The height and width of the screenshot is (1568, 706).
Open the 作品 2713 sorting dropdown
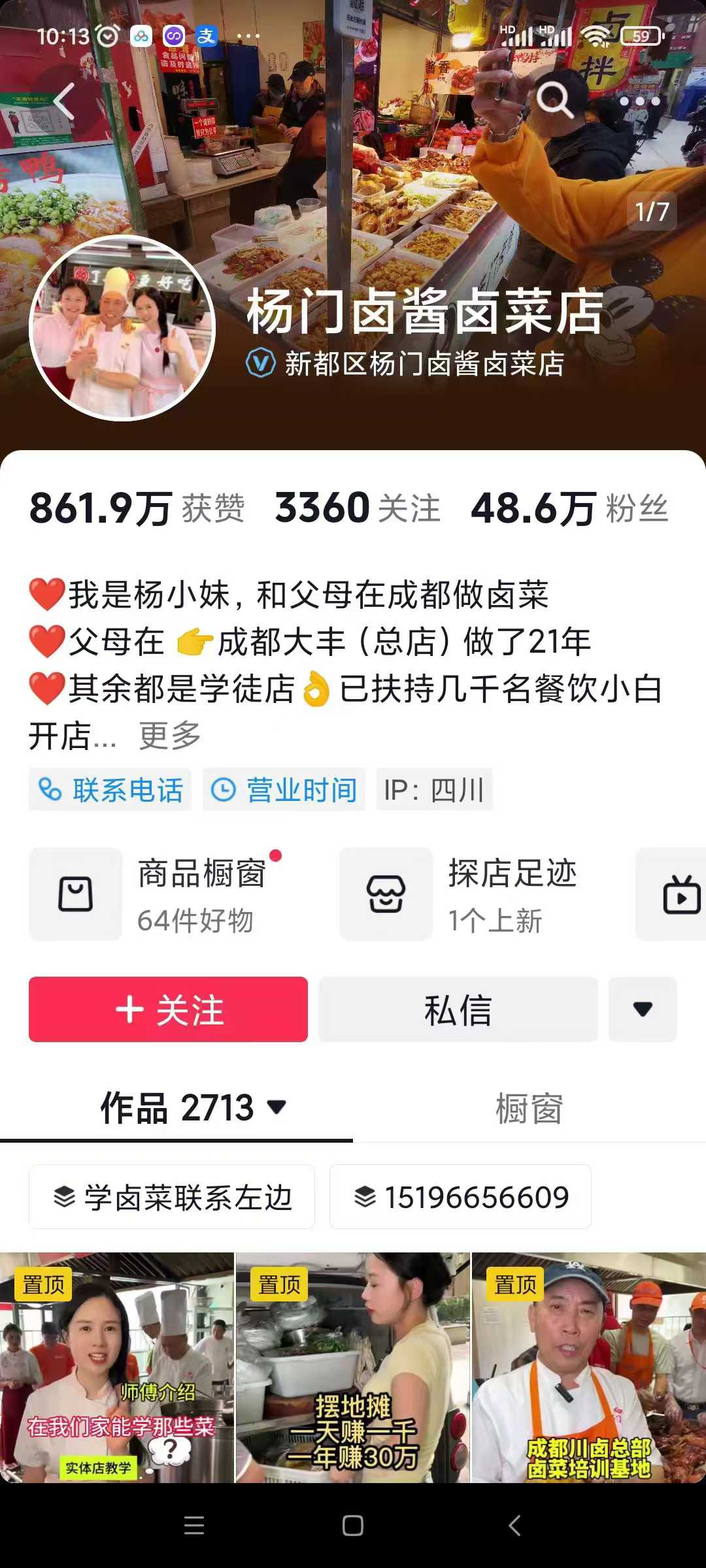tap(193, 1107)
